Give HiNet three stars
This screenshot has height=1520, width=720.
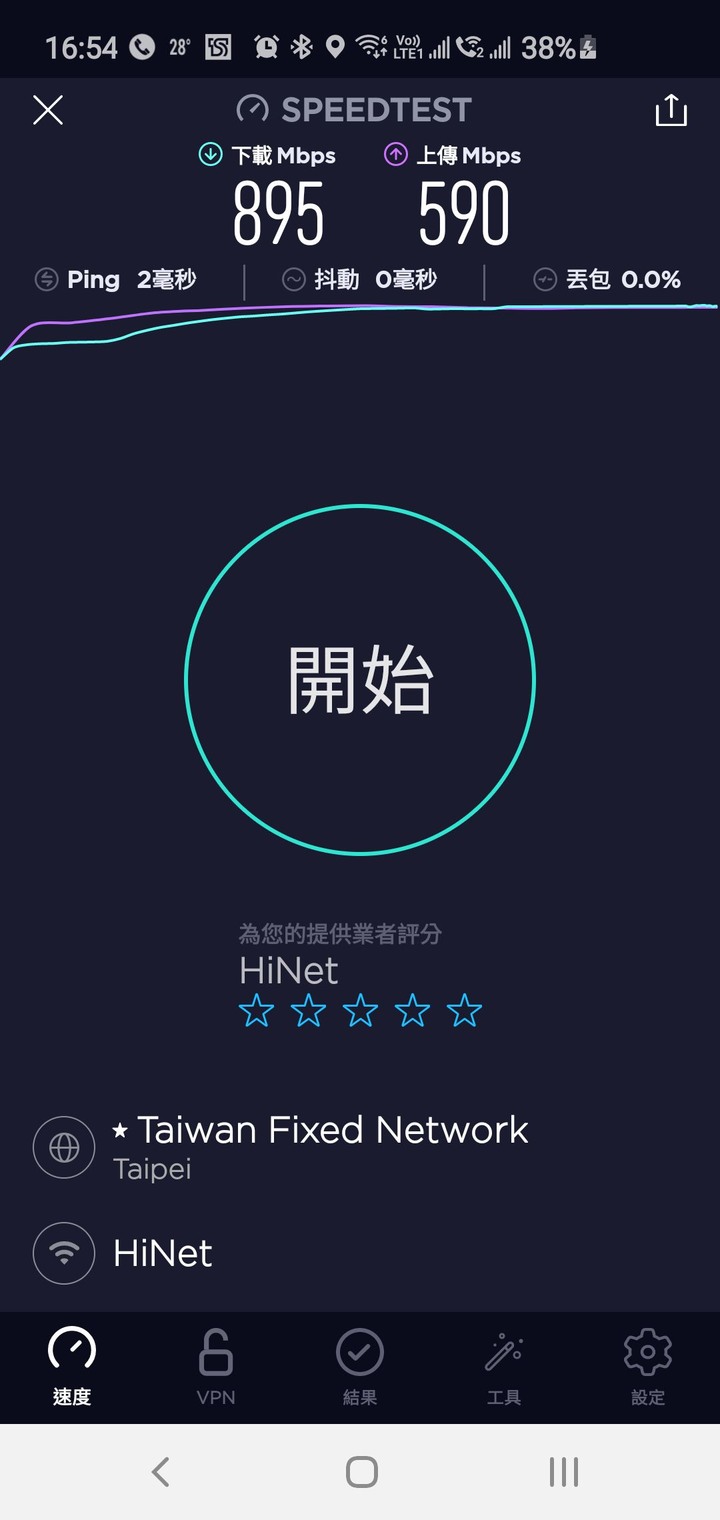(x=360, y=1012)
